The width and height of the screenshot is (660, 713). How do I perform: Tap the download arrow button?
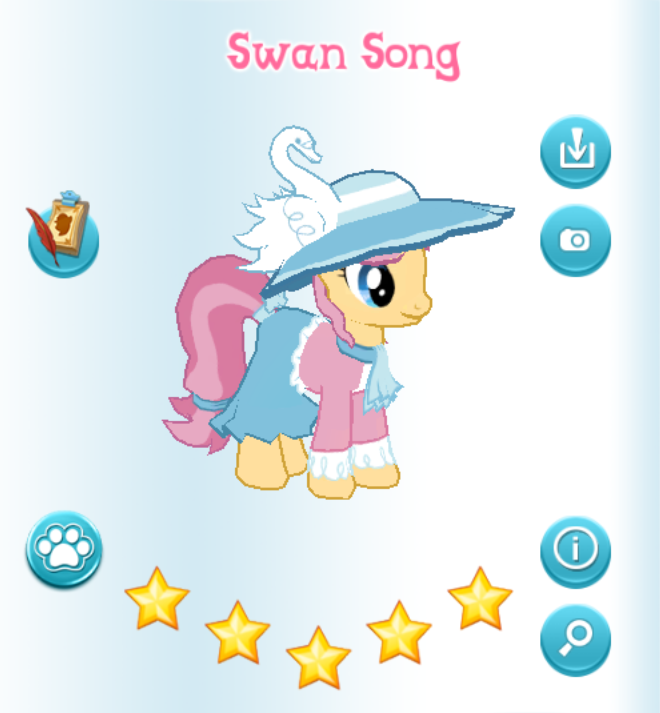[x=575, y=151]
